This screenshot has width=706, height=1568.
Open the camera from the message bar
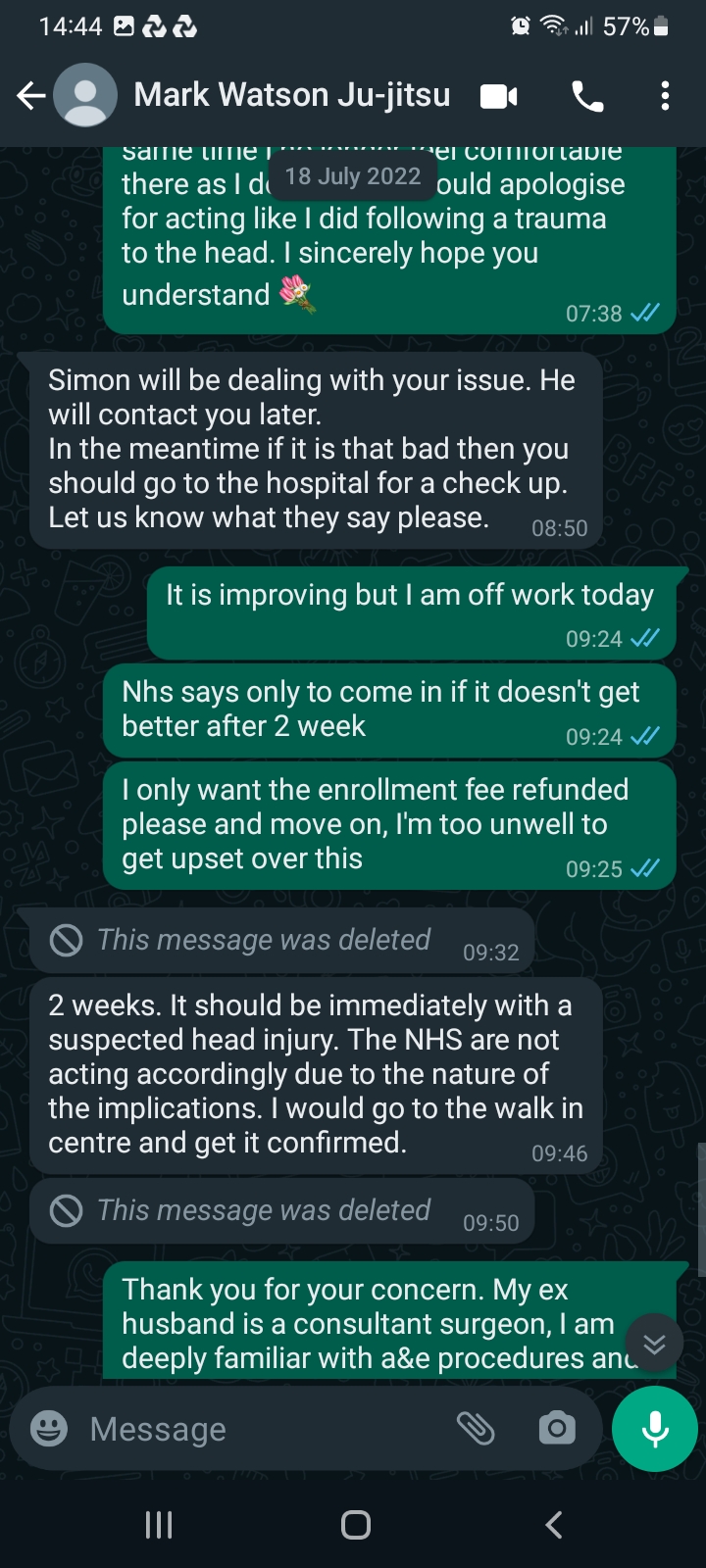(557, 1429)
